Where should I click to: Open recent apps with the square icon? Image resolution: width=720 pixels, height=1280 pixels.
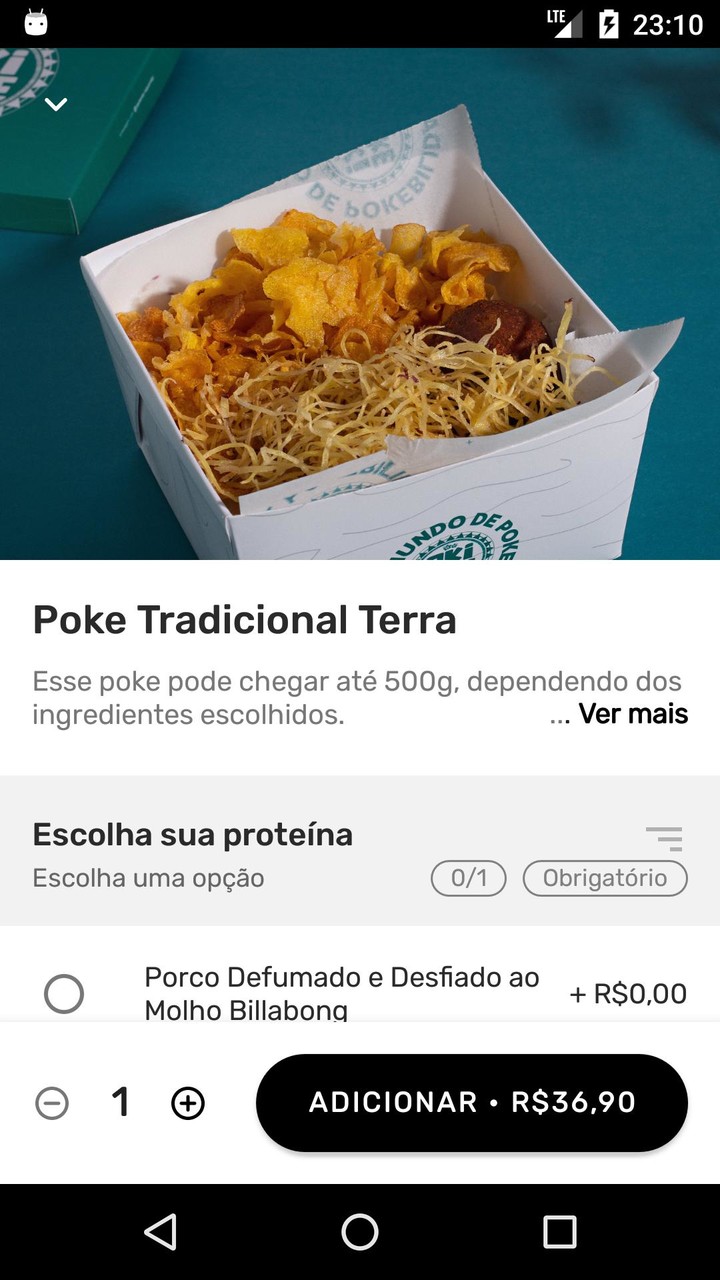pyautogui.click(x=557, y=1232)
